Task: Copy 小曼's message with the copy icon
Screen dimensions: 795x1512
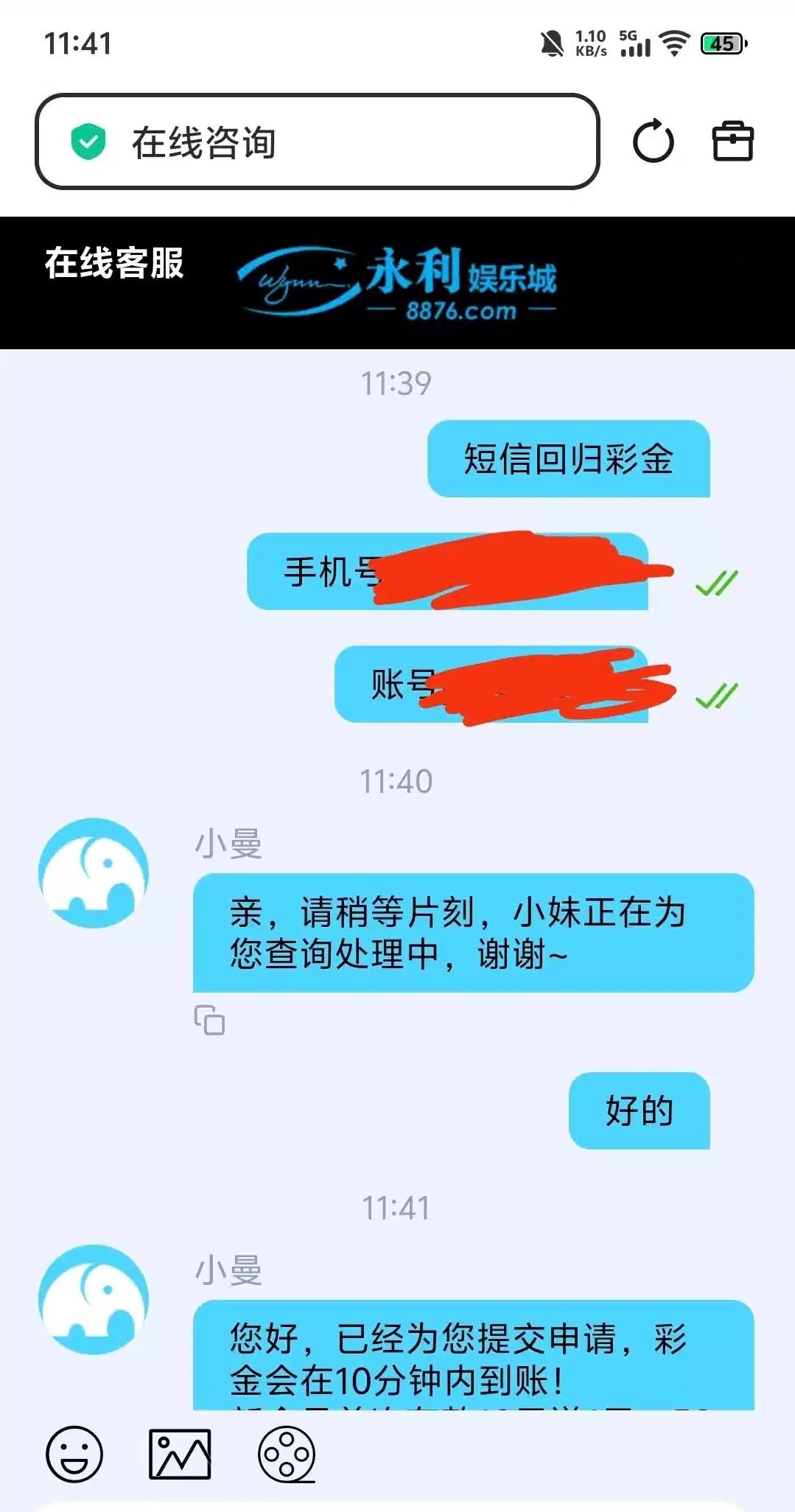Action: [x=209, y=1020]
